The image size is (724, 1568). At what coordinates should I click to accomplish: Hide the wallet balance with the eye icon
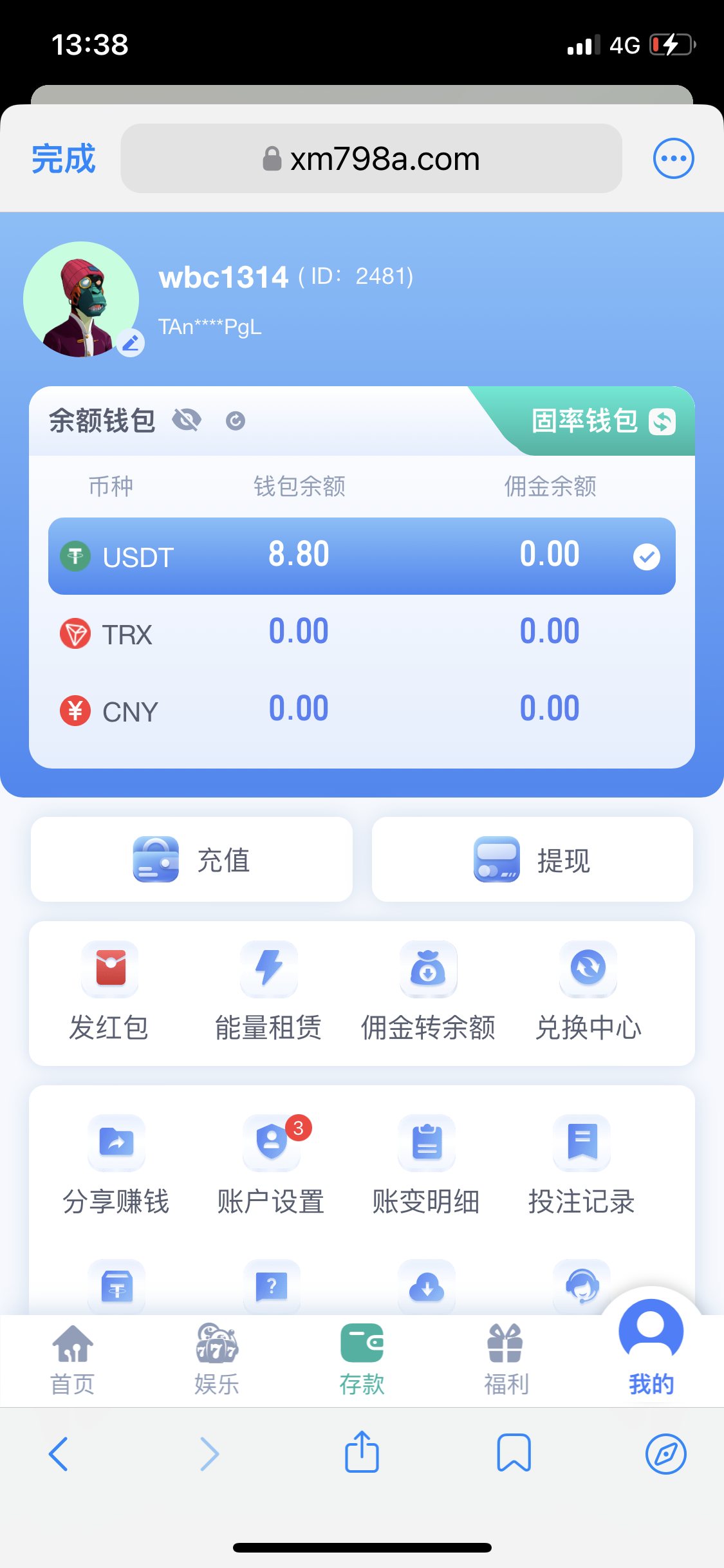pos(187,421)
